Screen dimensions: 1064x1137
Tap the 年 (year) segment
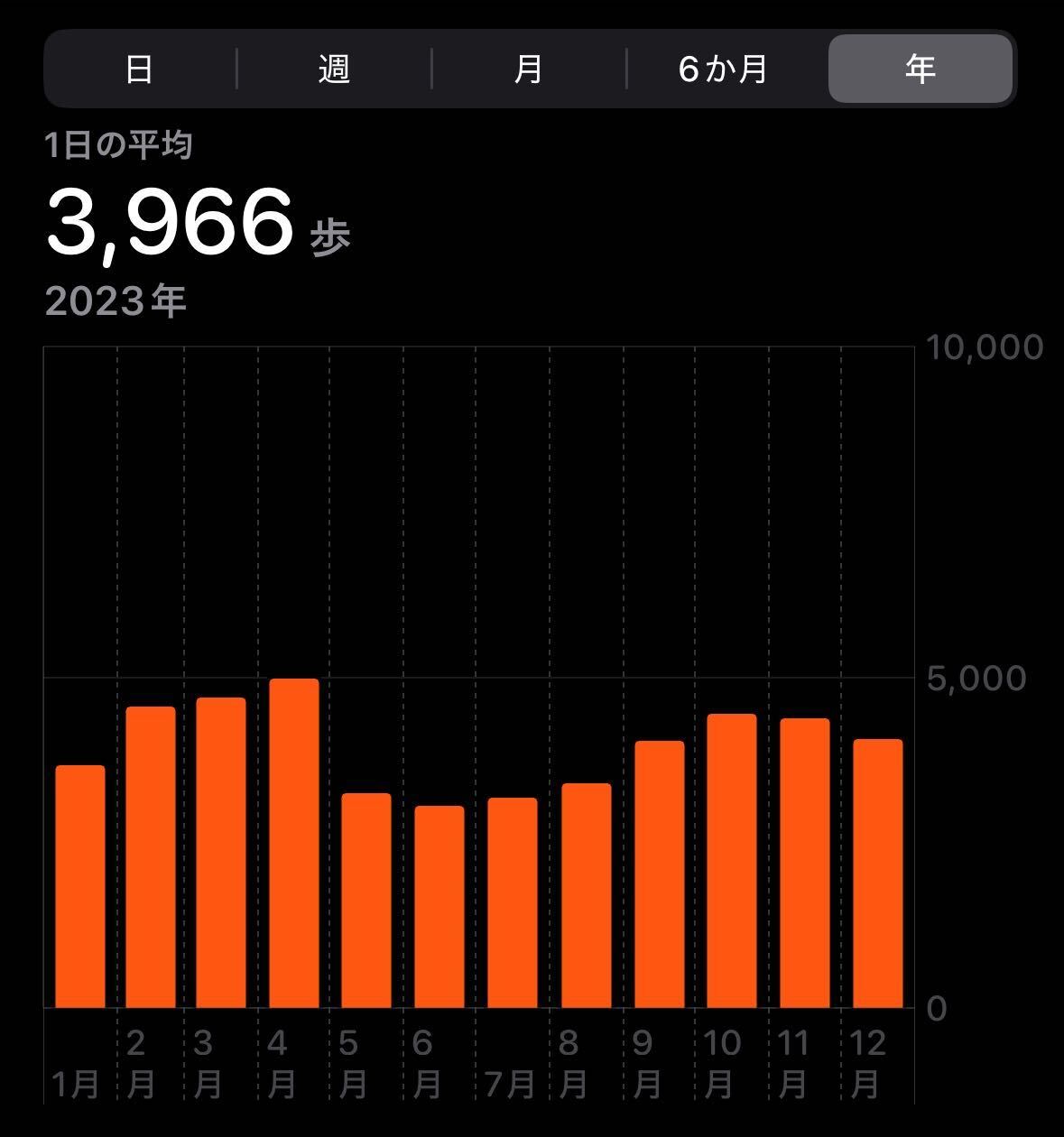click(x=920, y=69)
